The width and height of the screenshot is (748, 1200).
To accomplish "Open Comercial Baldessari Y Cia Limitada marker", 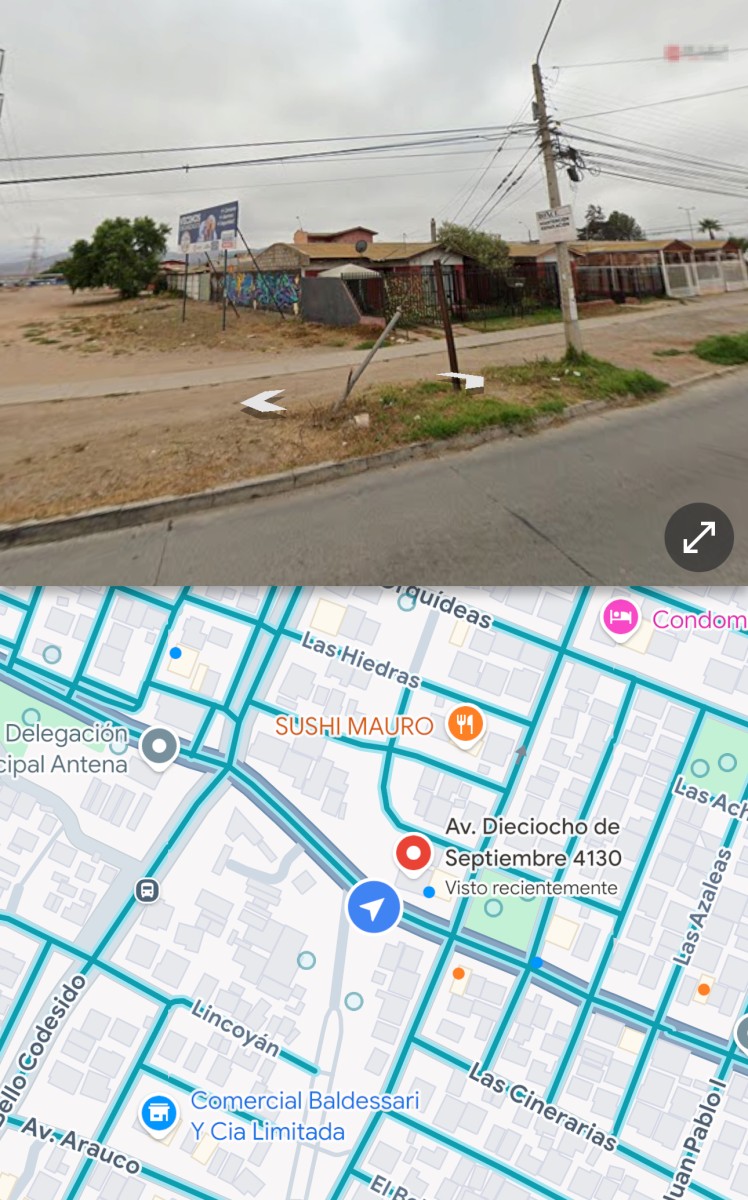I will pyautogui.click(x=159, y=1113).
